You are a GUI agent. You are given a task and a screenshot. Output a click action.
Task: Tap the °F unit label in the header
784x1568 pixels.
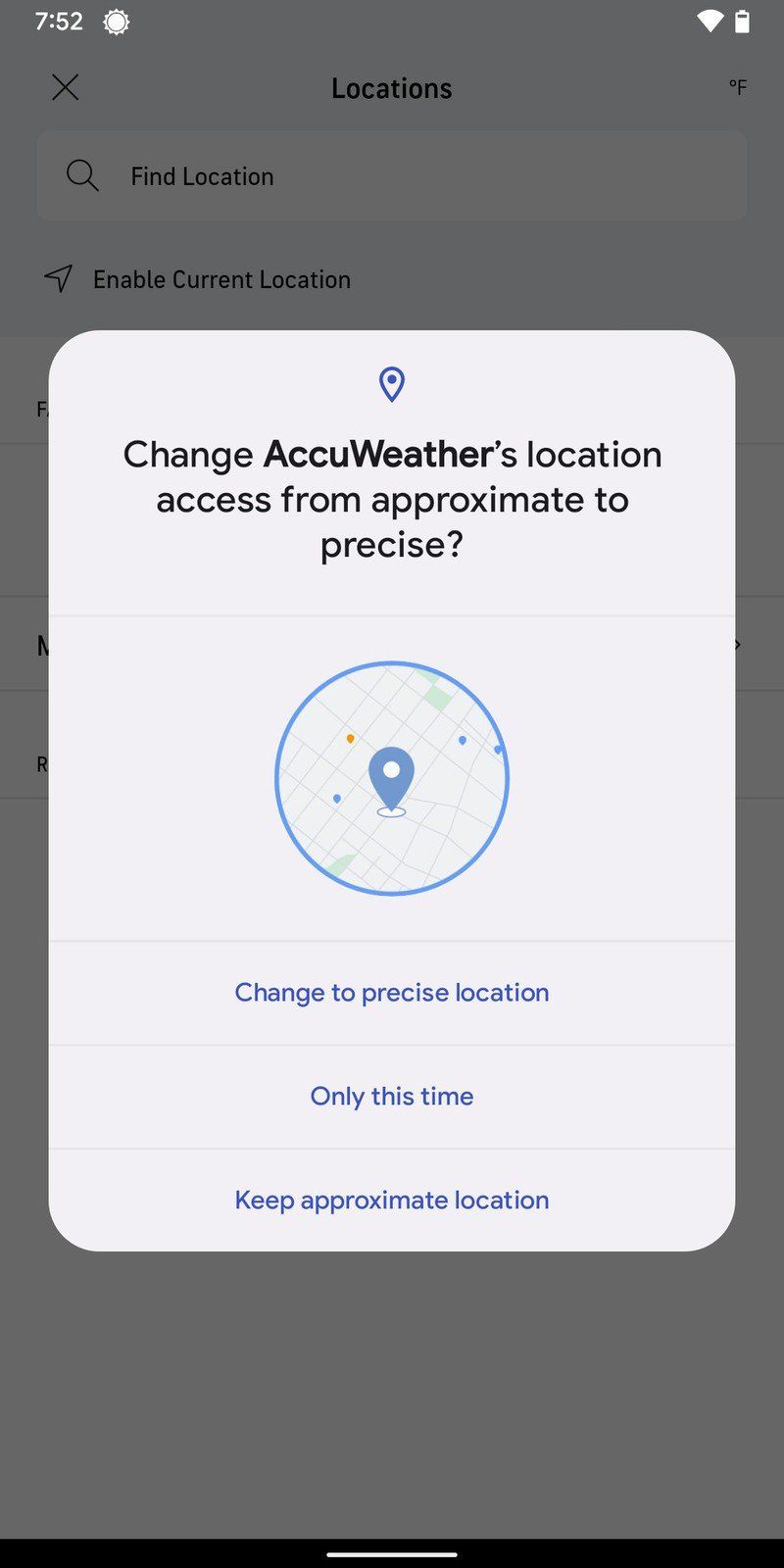tap(736, 88)
